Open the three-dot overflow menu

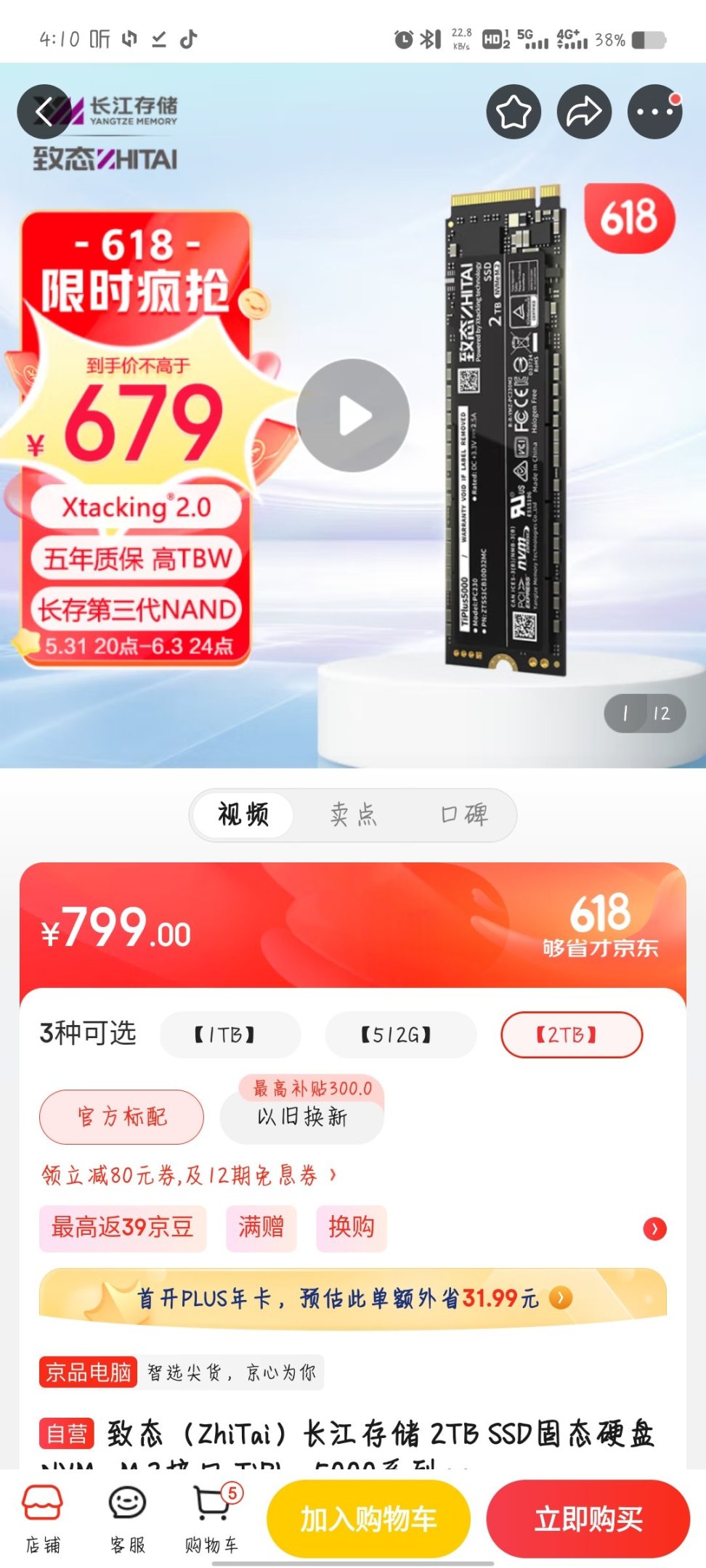(x=654, y=112)
